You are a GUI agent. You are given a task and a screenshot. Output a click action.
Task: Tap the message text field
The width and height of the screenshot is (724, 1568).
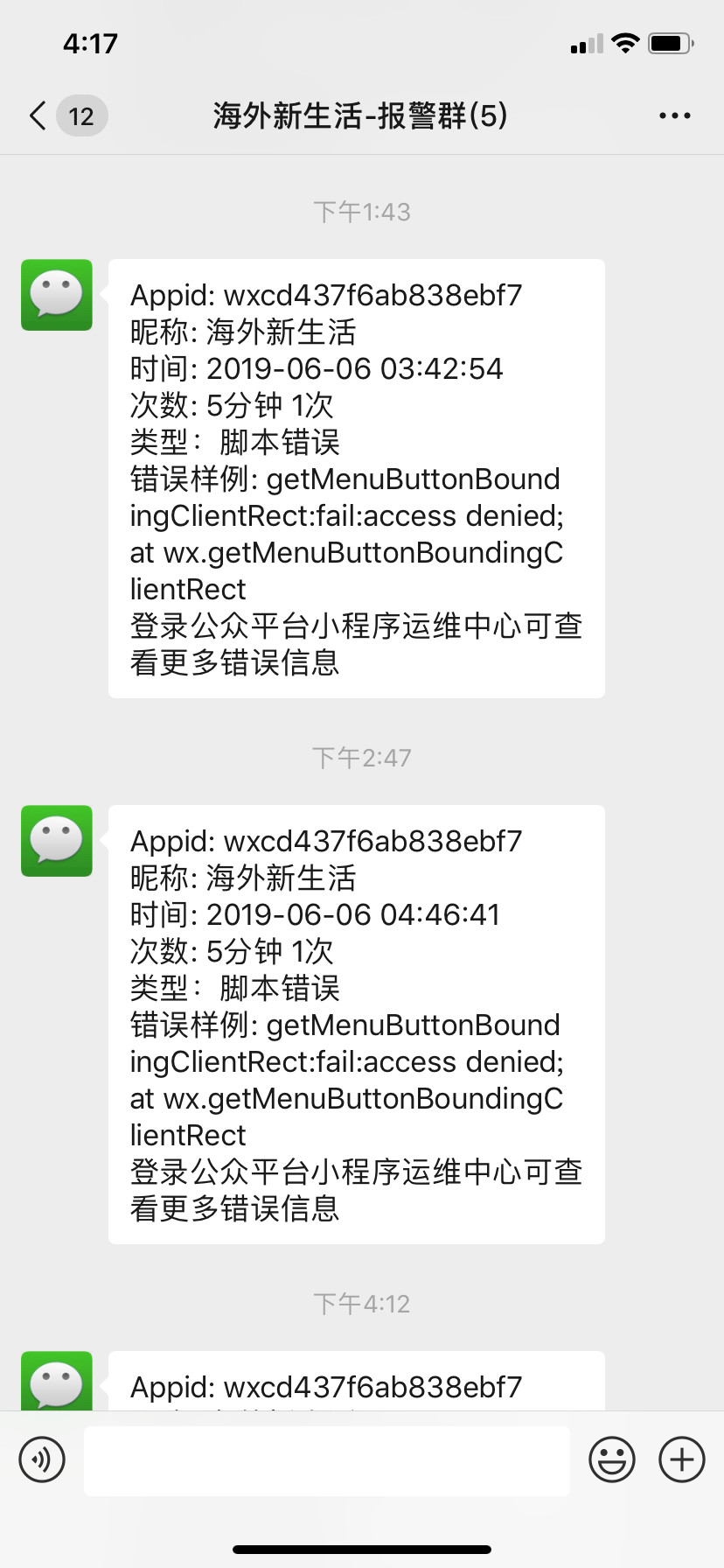pos(327,1460)
